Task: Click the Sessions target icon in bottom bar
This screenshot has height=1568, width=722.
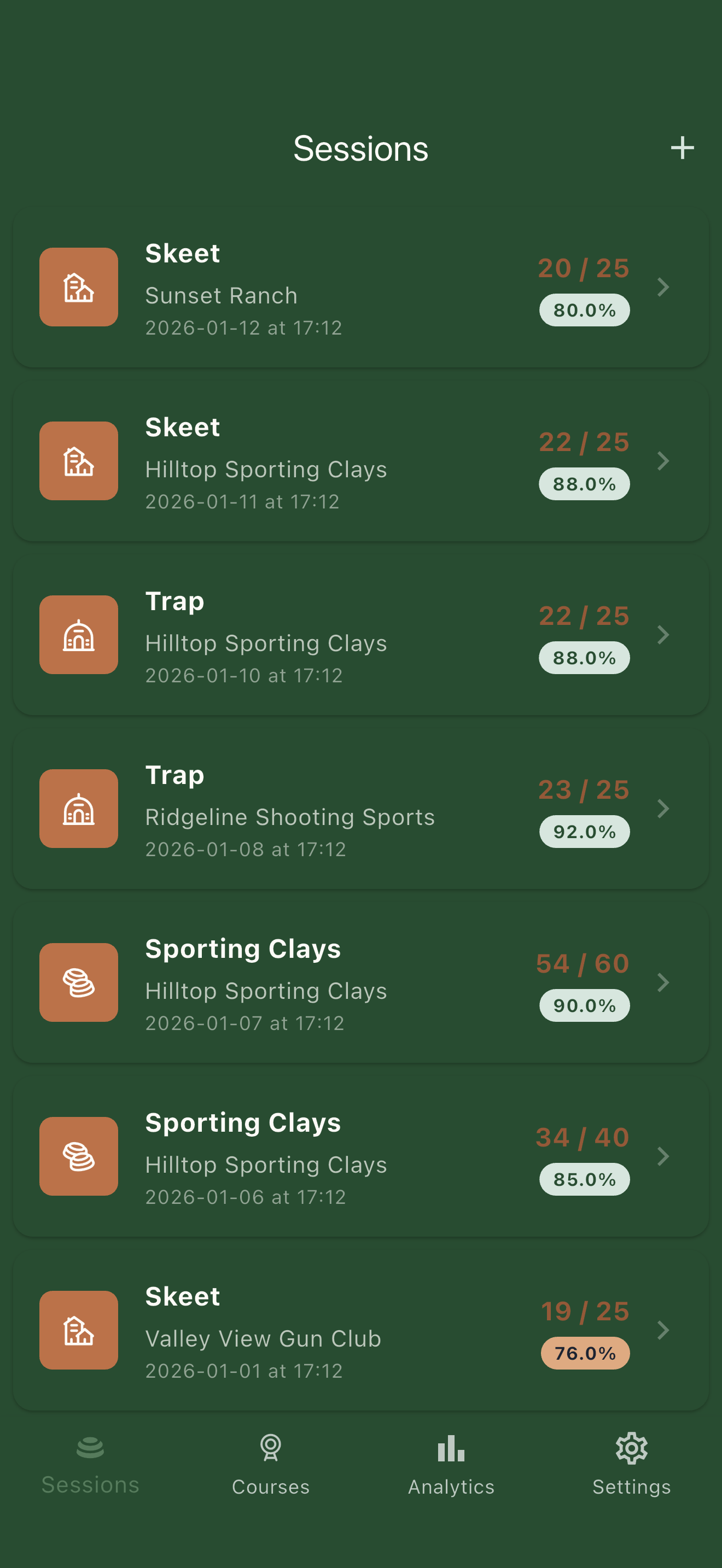Action: [x=90, y=1450]
